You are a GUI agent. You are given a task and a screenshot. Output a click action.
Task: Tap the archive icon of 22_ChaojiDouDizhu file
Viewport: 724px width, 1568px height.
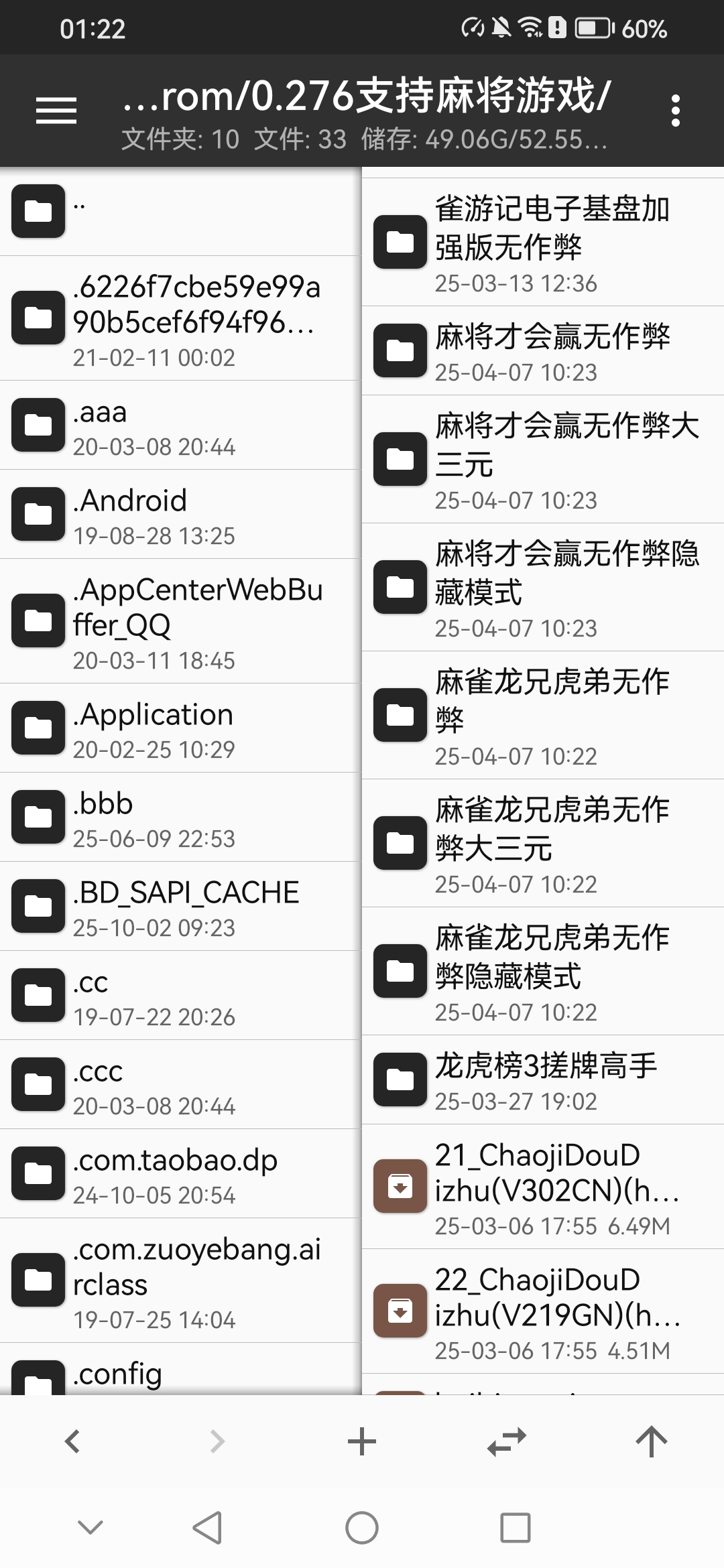(x=400, y=1310)
